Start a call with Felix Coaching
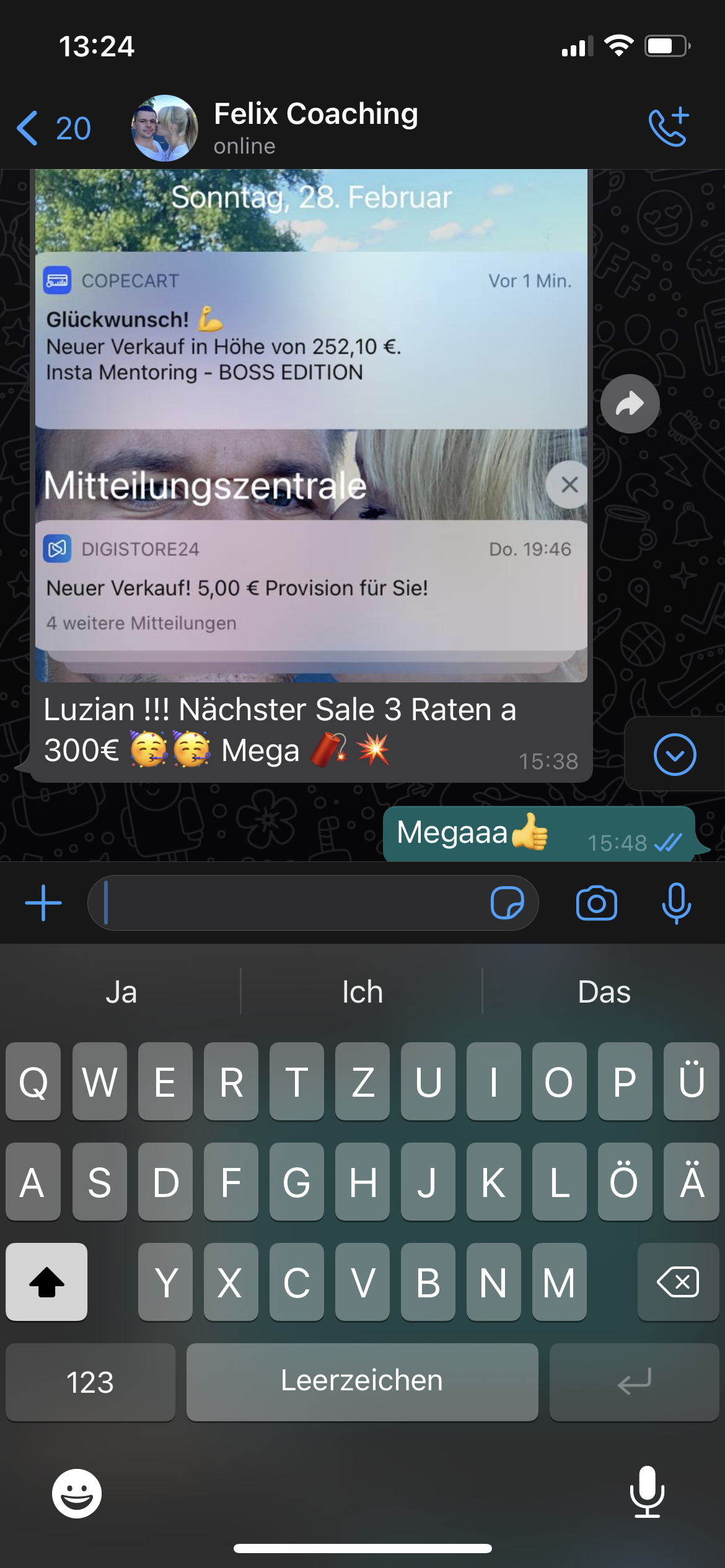725x1568 pixels. click(x=669, y=127)
